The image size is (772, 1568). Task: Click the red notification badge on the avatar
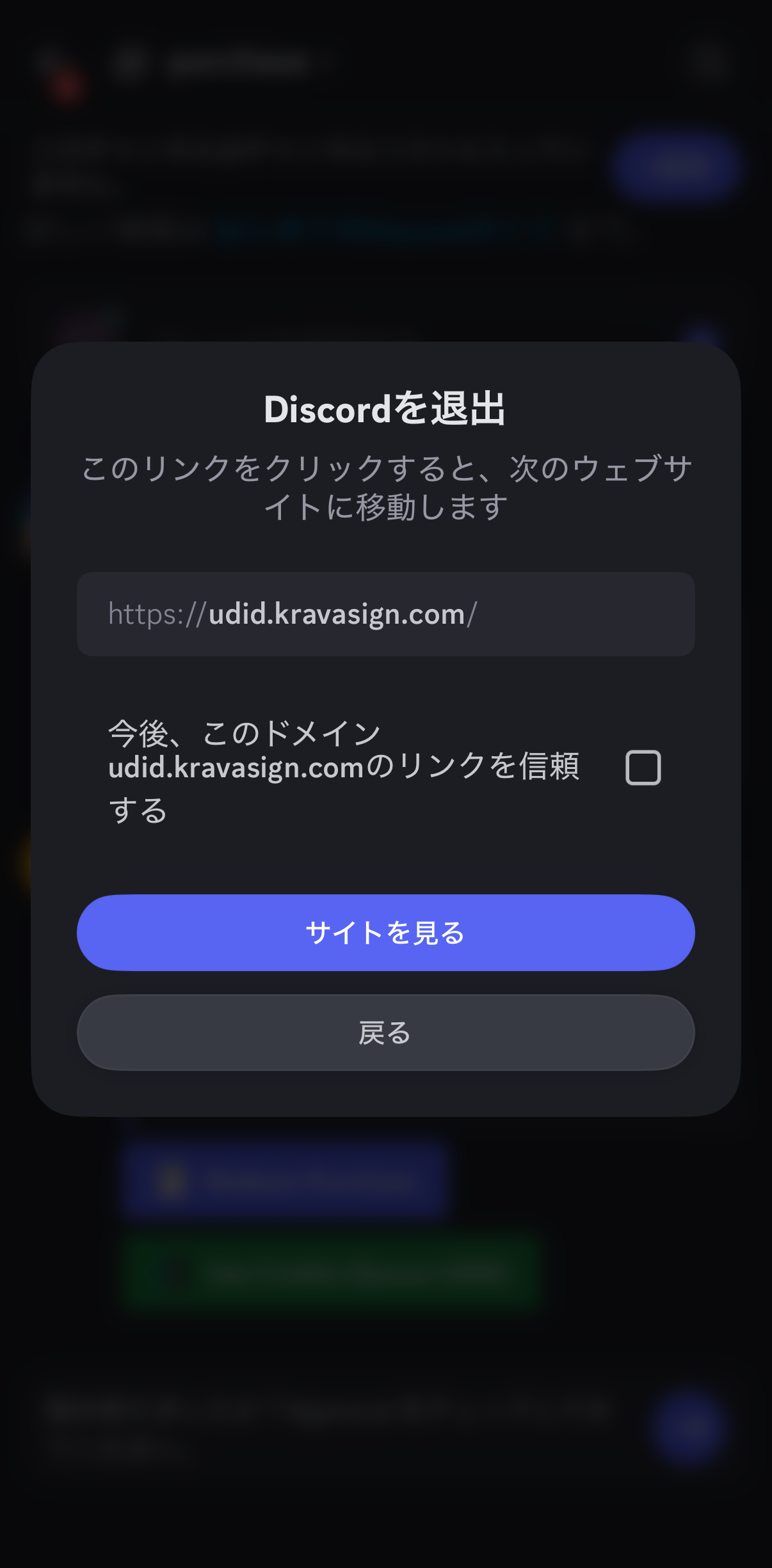pyautogui.click(x=67, y=83)
